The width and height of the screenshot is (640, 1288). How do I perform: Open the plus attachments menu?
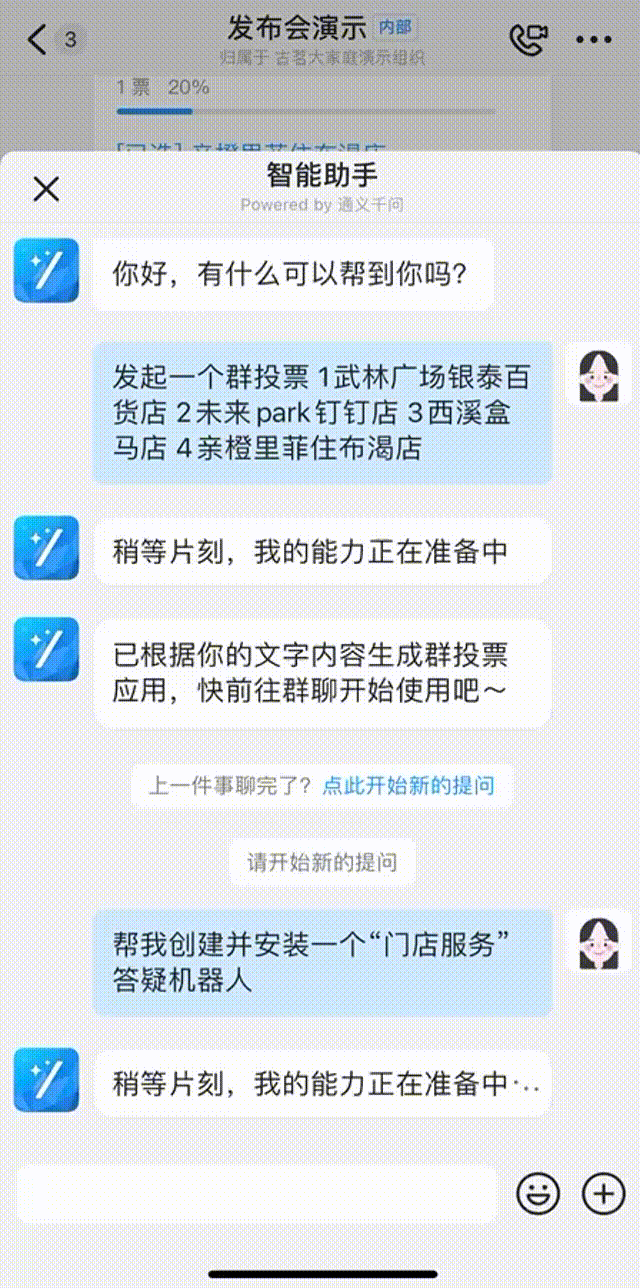click(x=603, y=1193)
